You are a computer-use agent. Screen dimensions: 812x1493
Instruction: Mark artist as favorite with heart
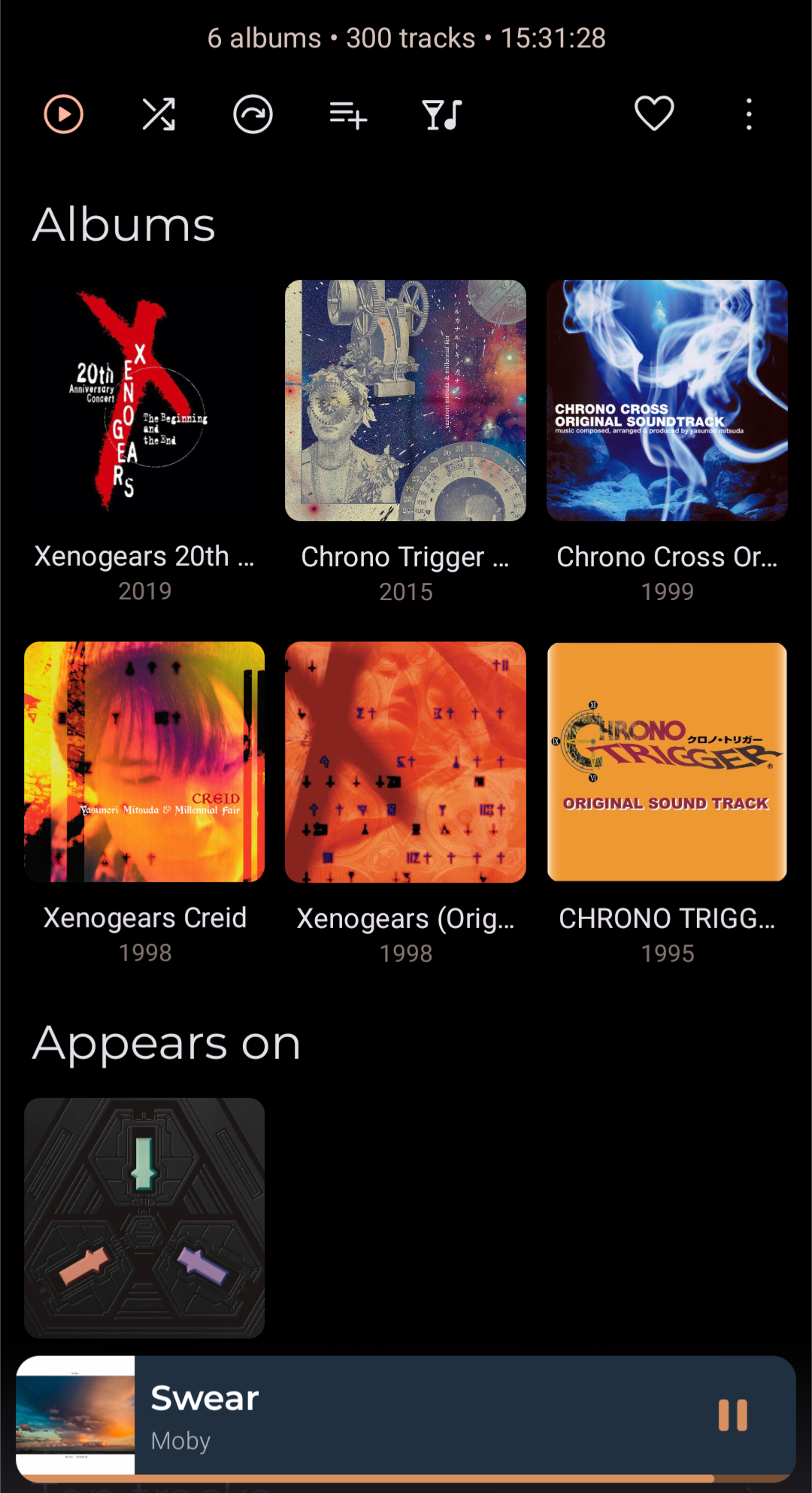654,114
